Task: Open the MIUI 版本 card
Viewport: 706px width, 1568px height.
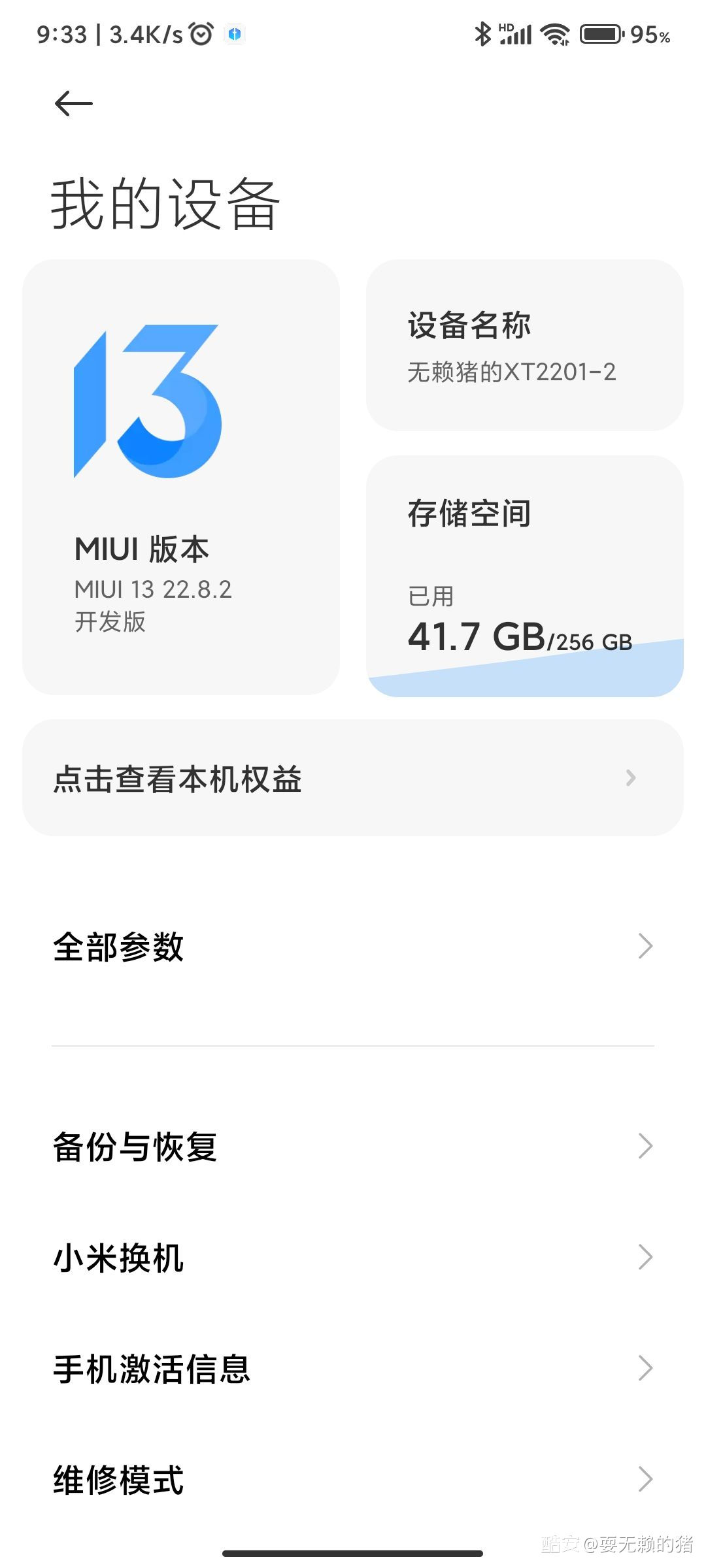Action: coord(181,477)
